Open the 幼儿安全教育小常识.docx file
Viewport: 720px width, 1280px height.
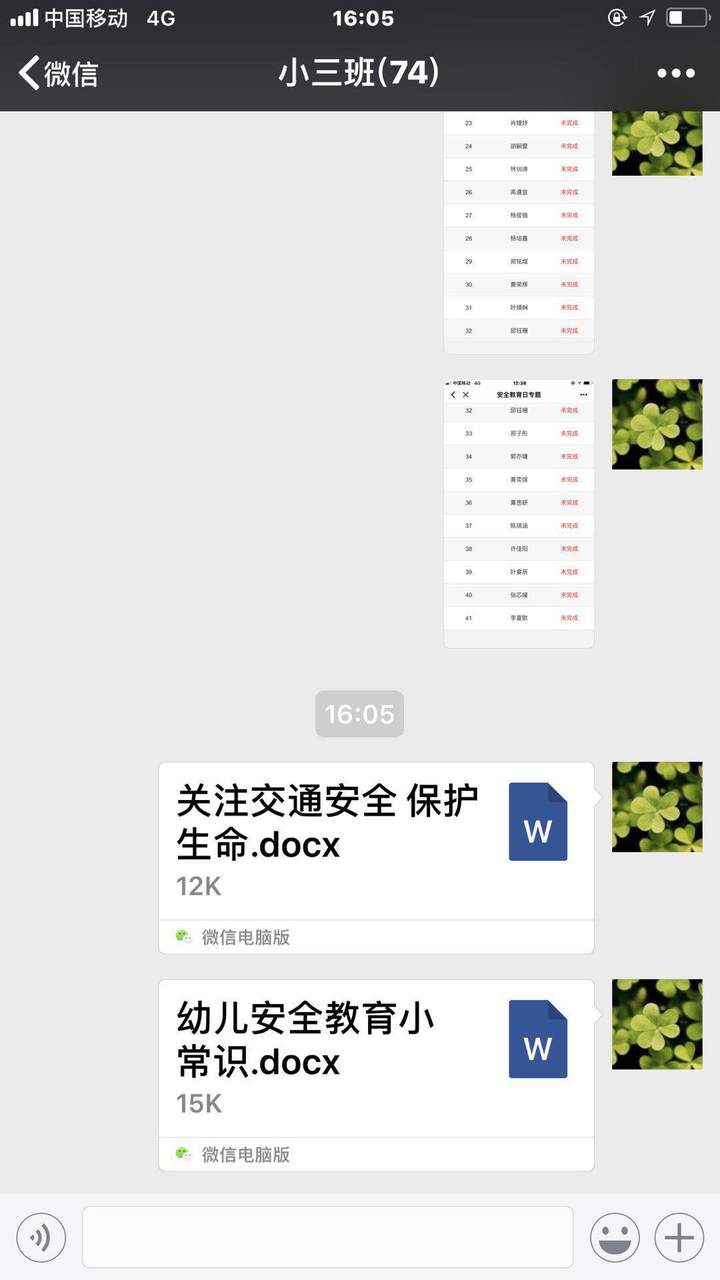coord(376,1058)
